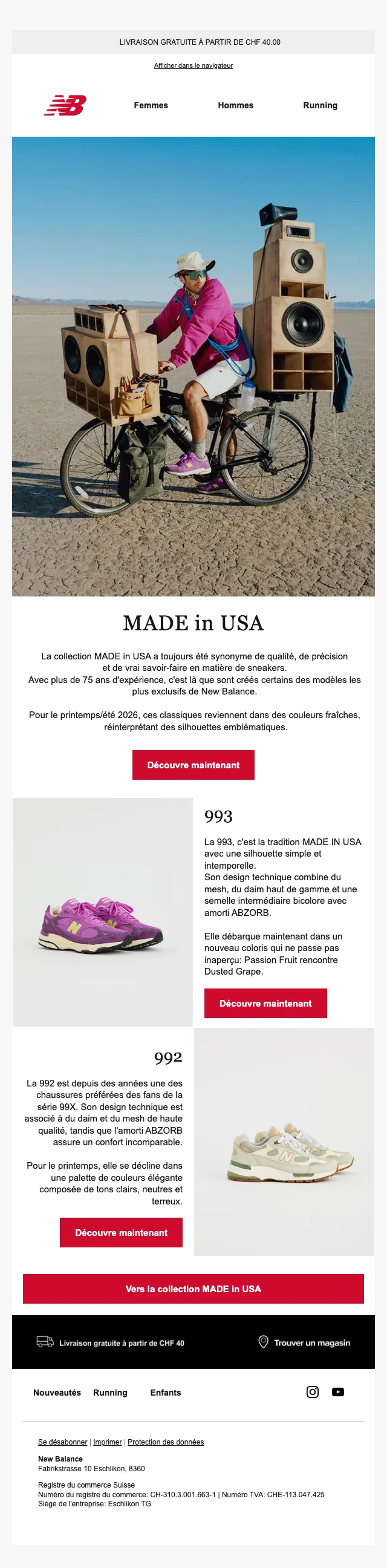Tap the 'Imprimer' link
387x1568 pixels.
click(107, 1442)
